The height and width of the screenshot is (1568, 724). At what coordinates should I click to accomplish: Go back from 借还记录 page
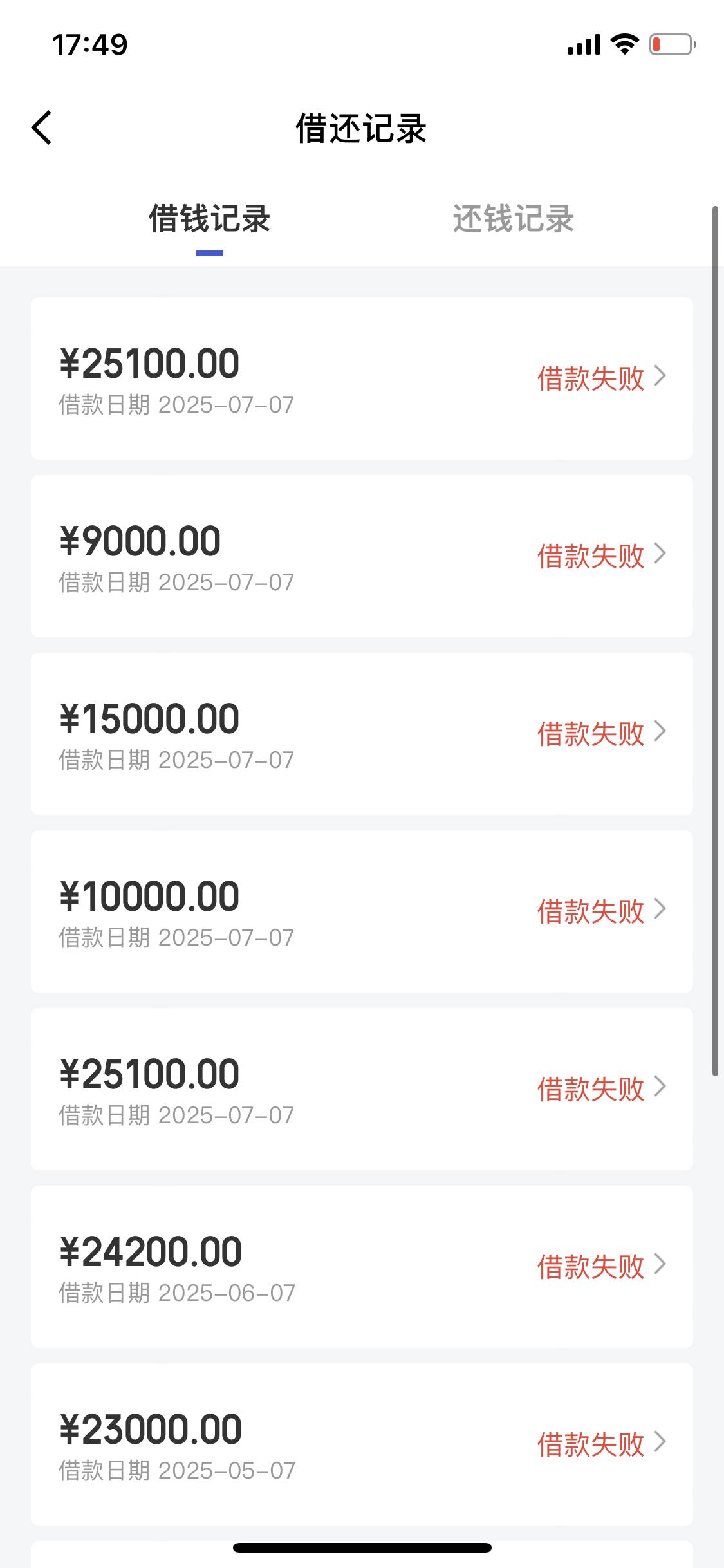[42, 127]
